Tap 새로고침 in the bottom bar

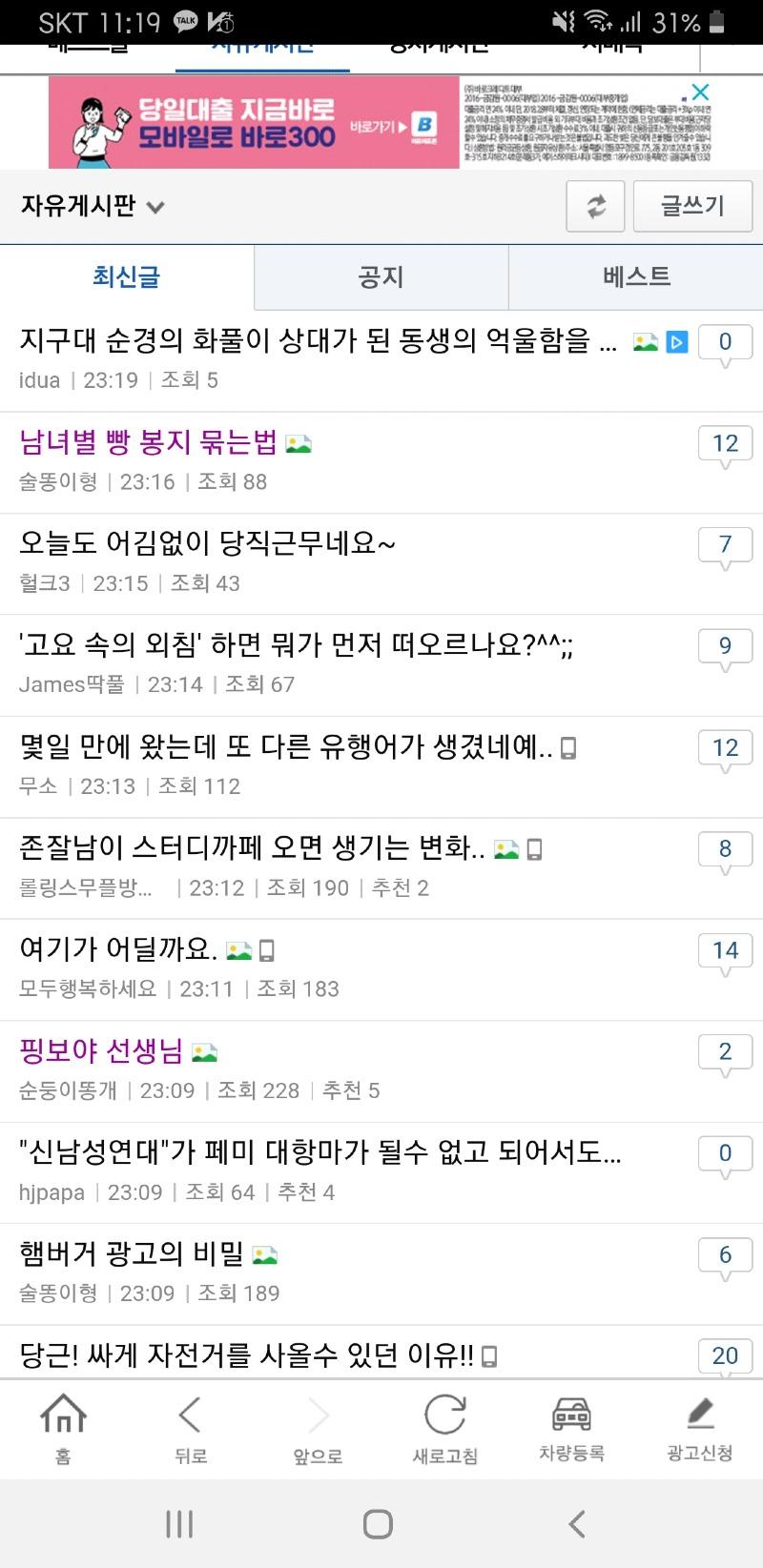point(445,1428)
